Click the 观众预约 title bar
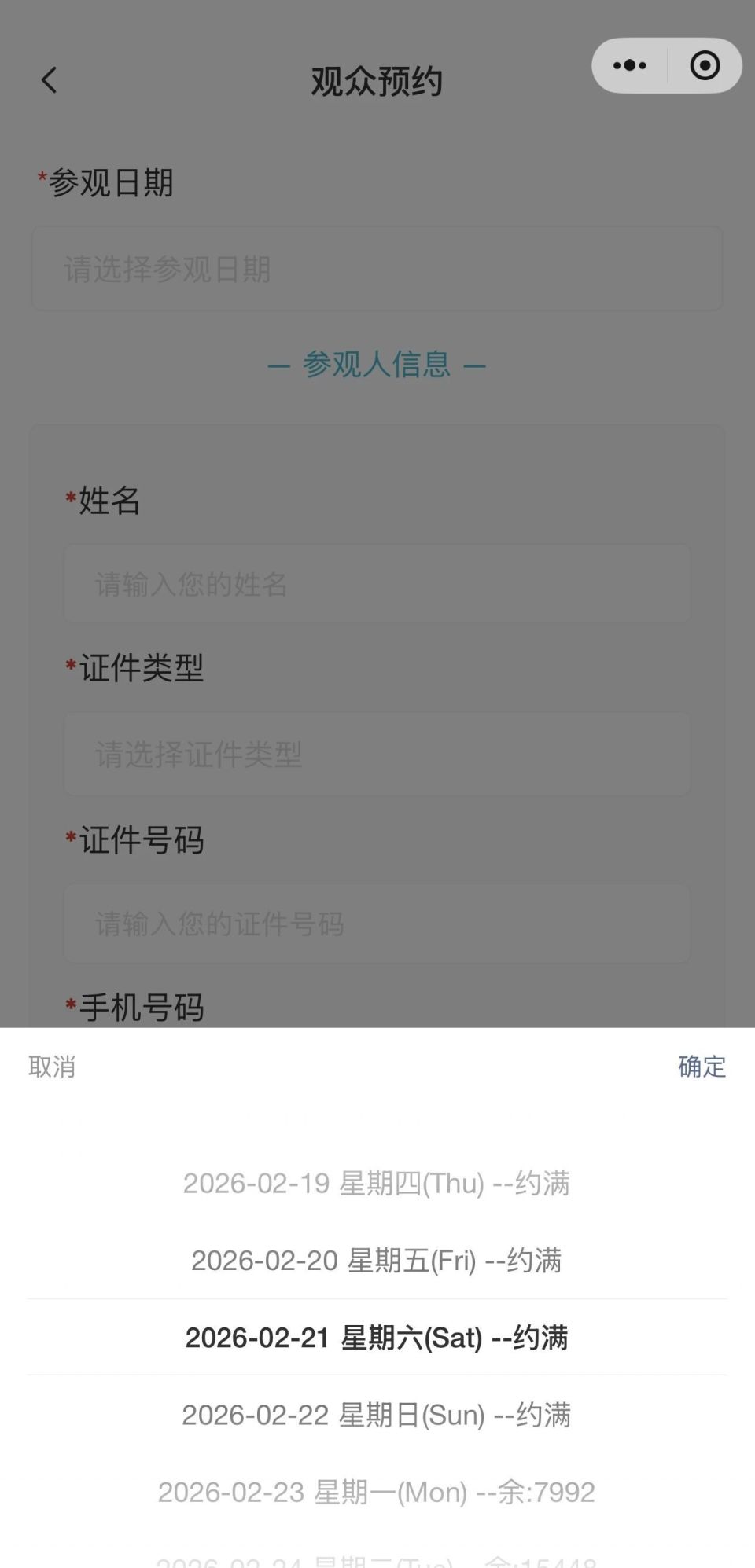 click(377, 79)
